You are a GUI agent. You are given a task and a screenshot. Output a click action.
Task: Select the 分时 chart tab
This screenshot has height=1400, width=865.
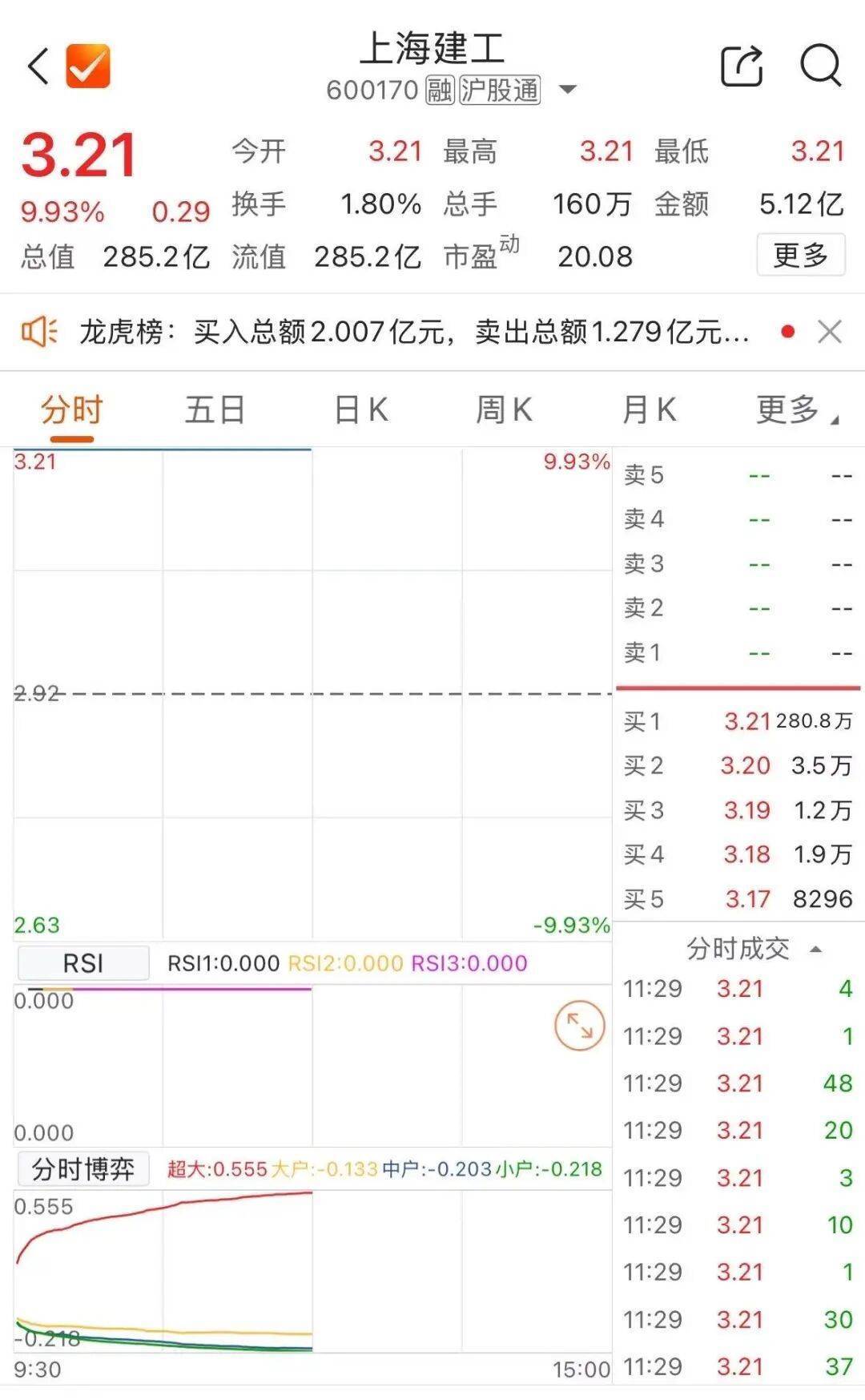click(x=72, y=410)
